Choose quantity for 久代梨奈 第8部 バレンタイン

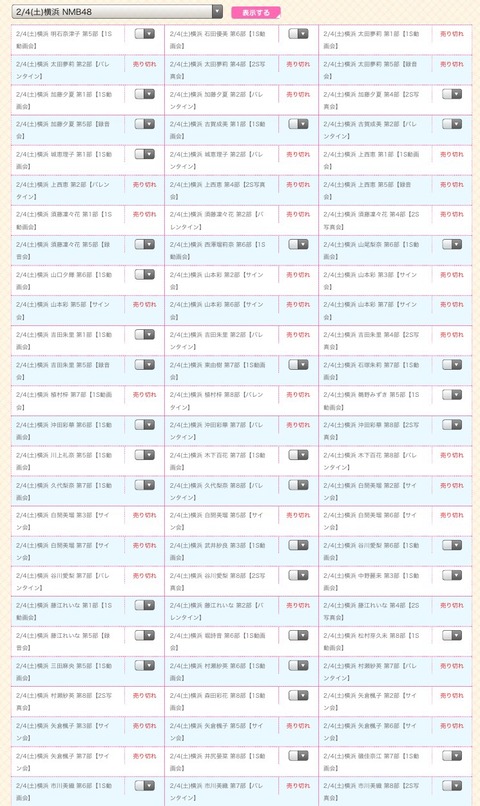click(298, 485)
